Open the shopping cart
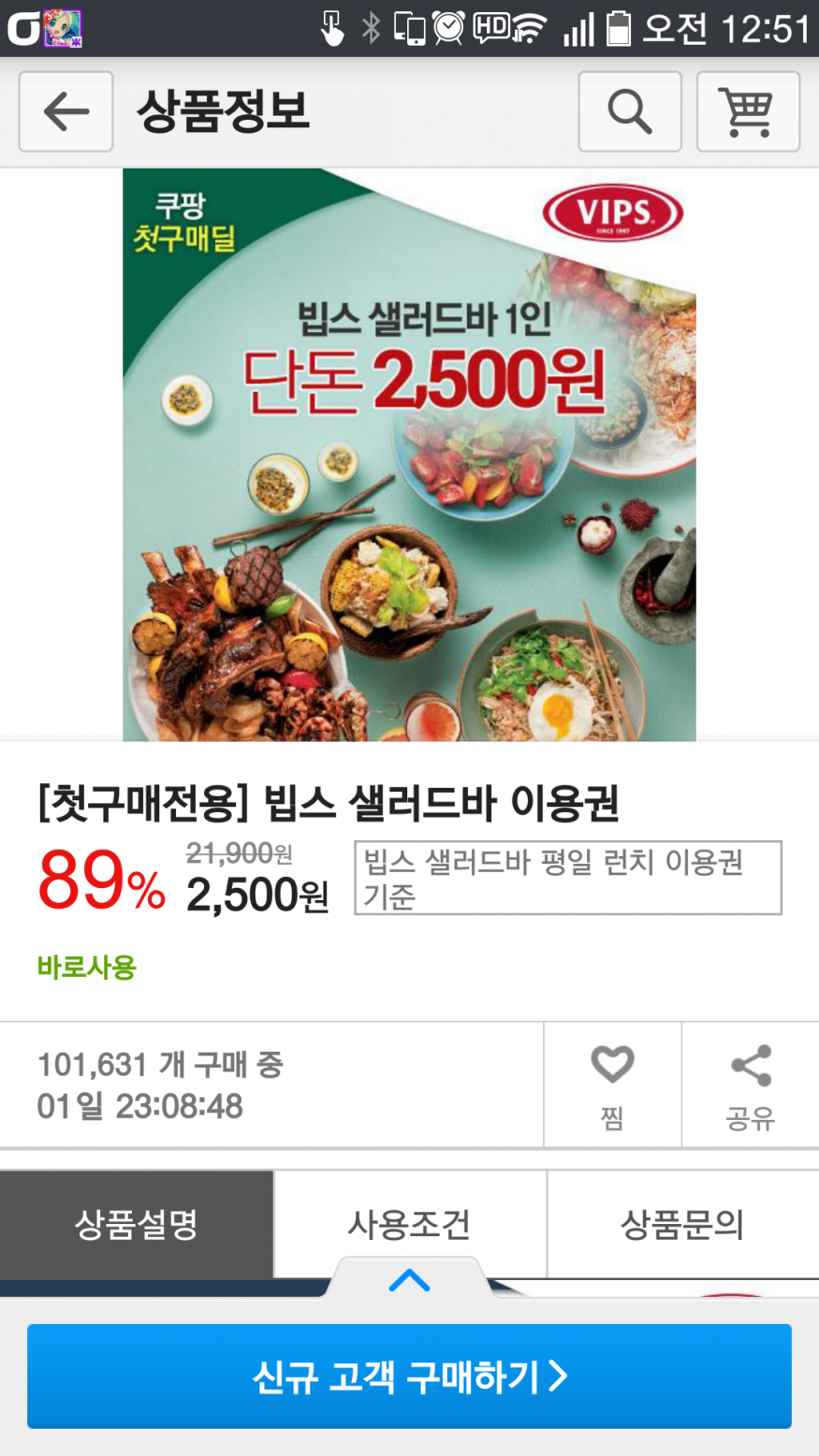 (748, 112)
